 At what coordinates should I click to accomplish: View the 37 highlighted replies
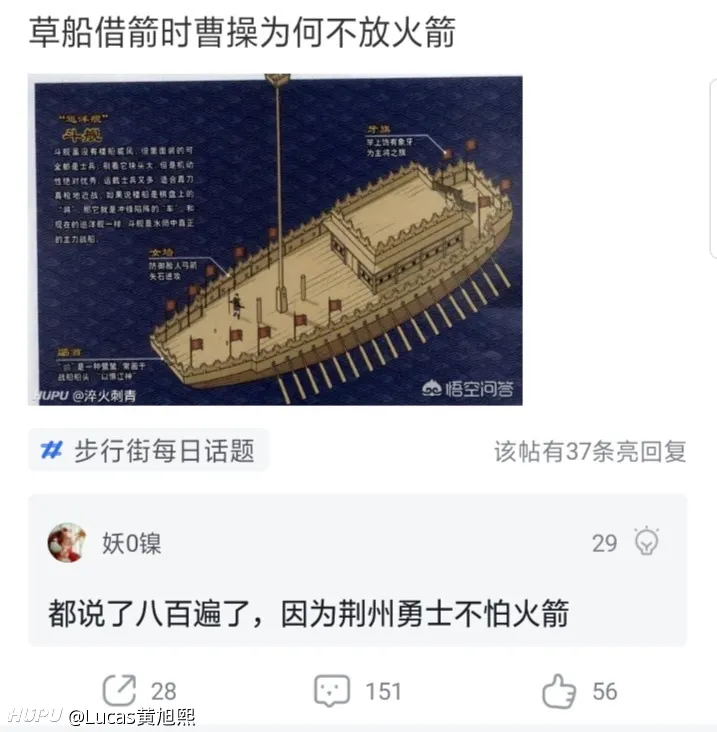click(x=590, y=452)
